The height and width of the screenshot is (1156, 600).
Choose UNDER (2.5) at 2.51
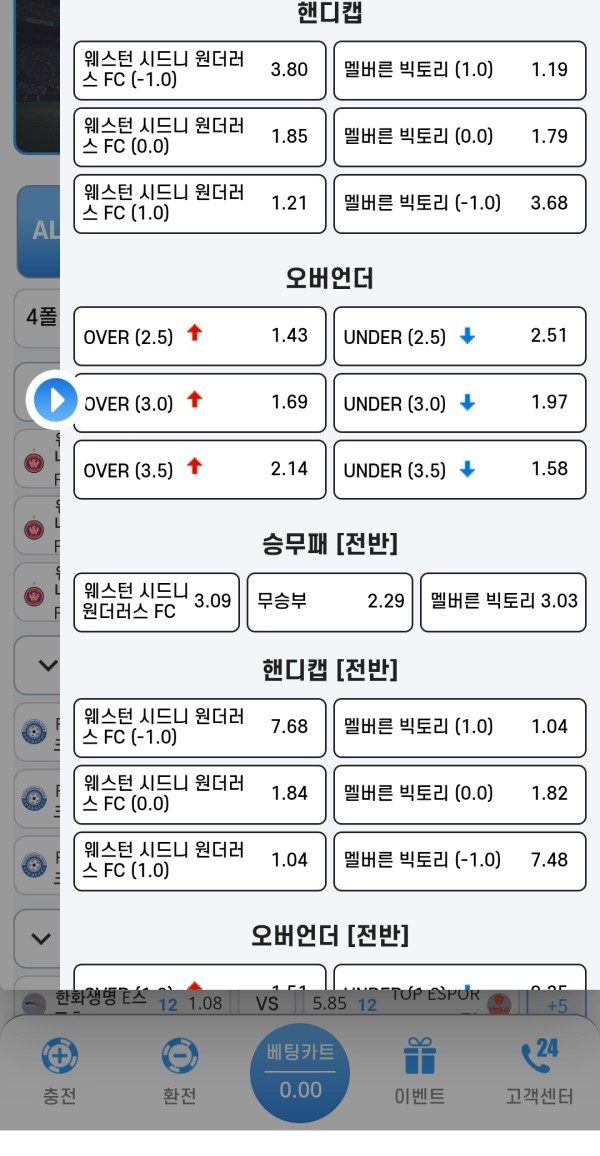coord(459,336)
